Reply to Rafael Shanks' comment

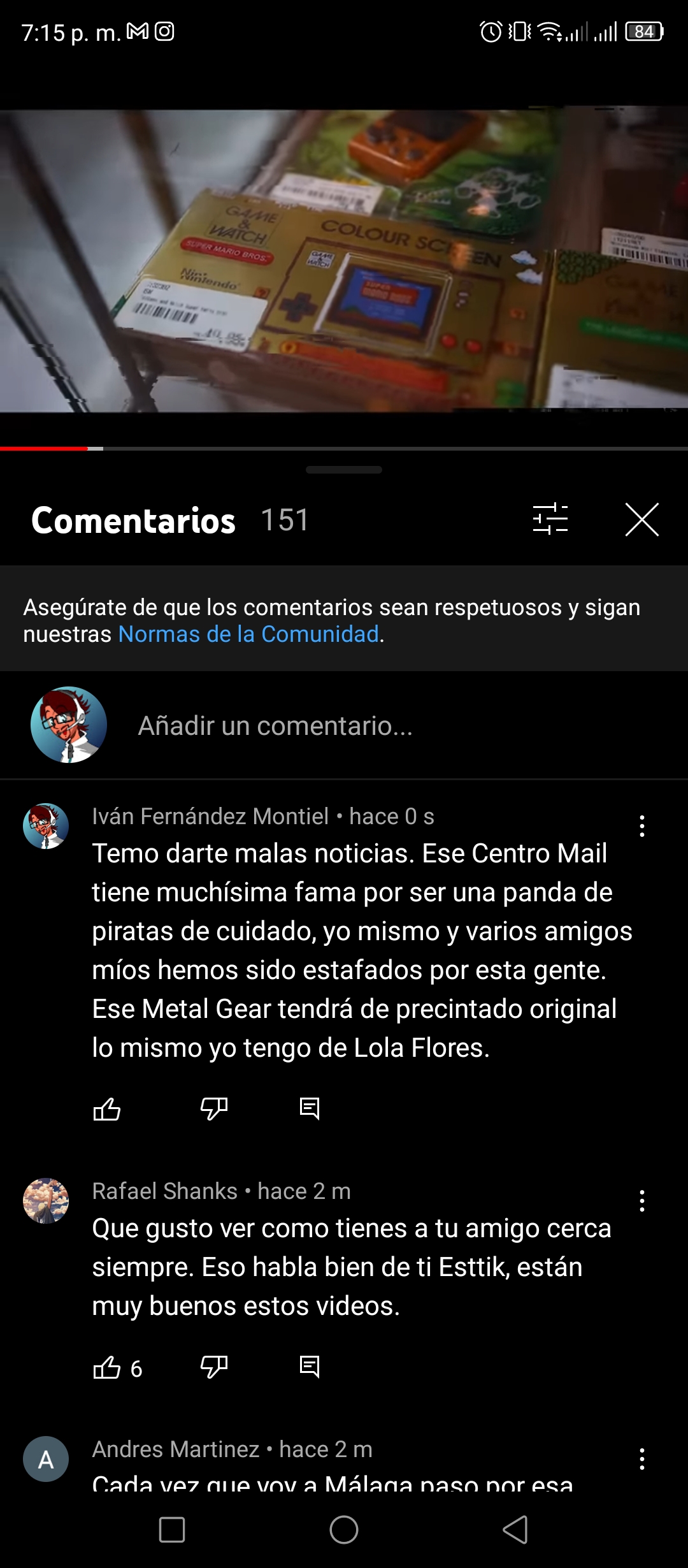310,1367
